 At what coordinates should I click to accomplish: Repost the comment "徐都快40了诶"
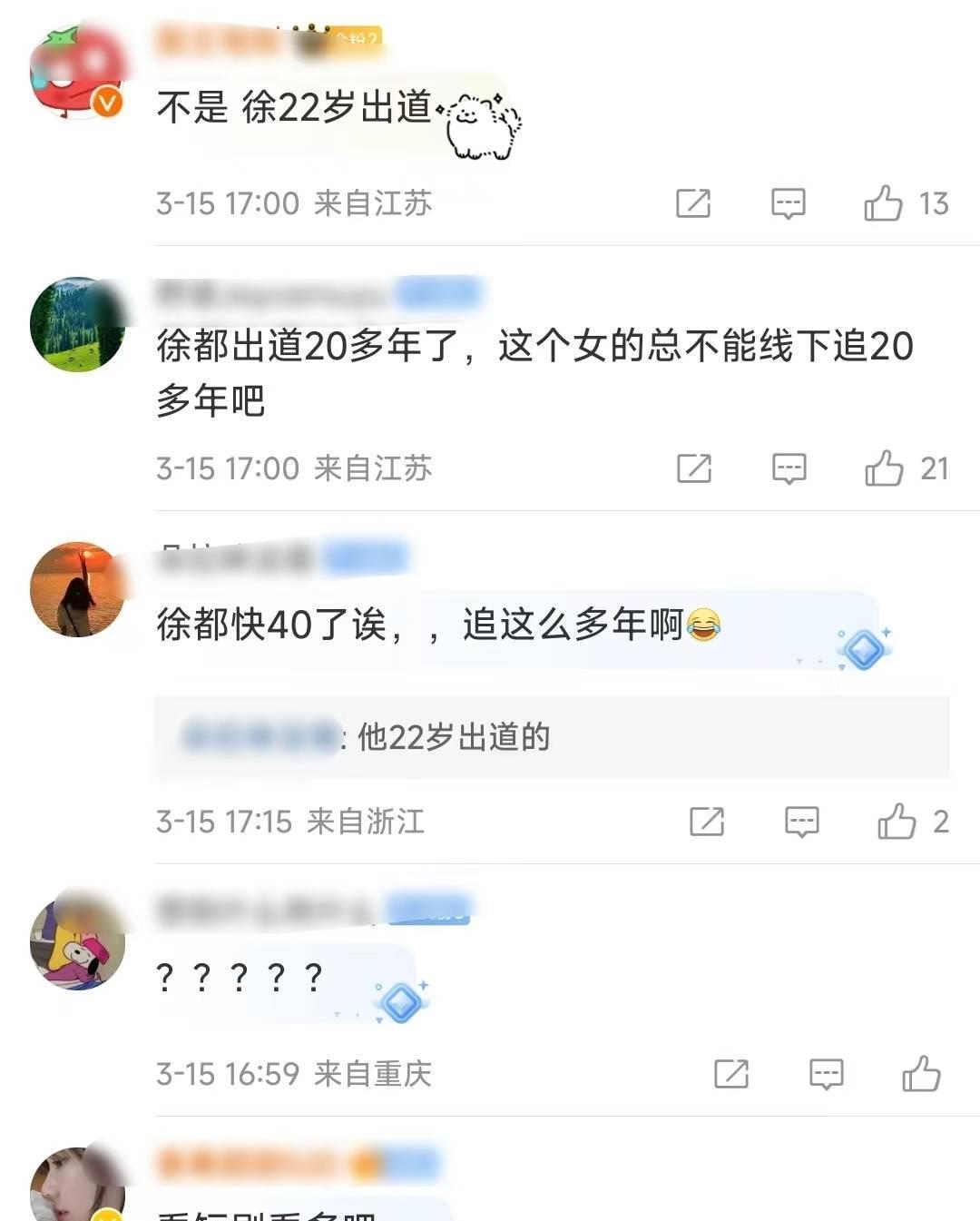point(707,822)
